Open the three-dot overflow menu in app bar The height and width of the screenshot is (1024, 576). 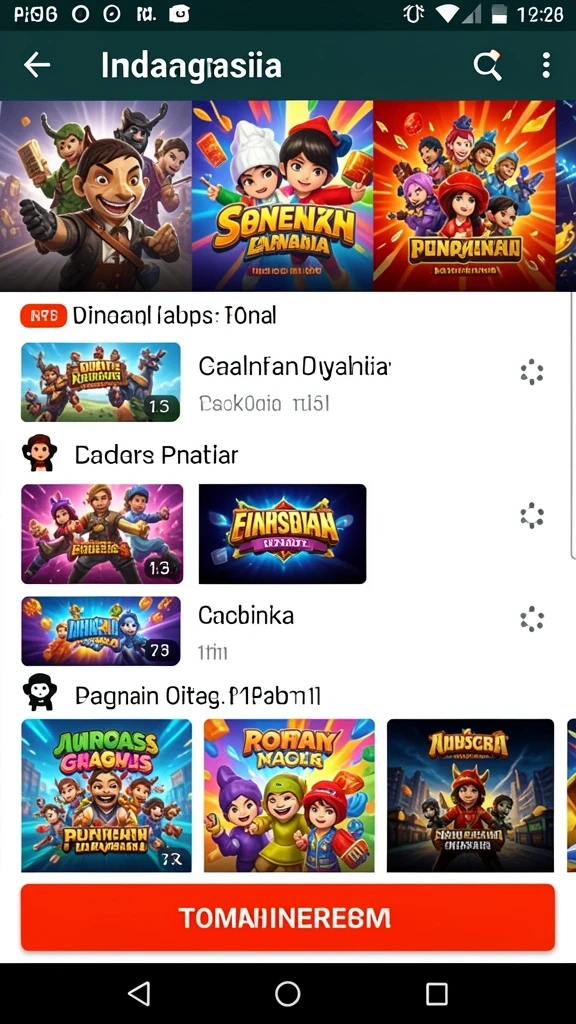[x=546, y=65]
